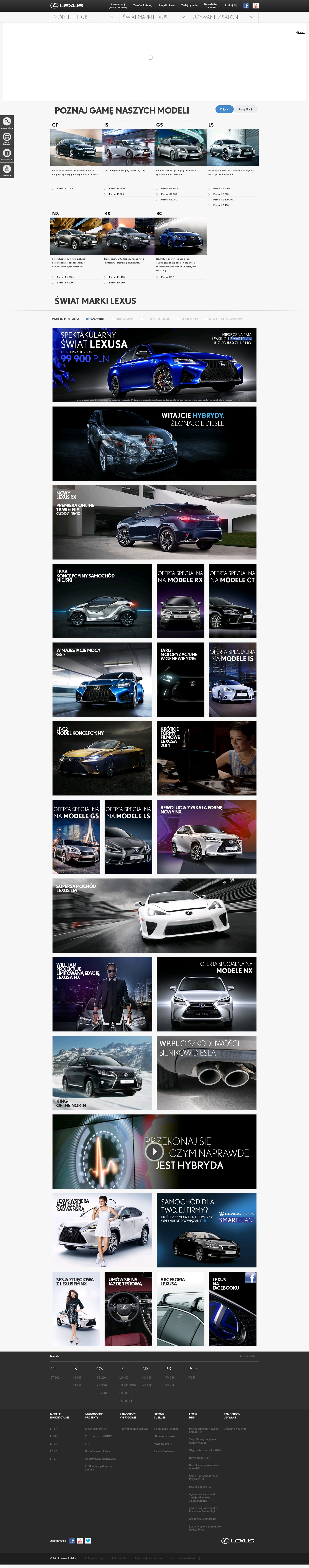Open the Supersamochód Lexus LFA tile
309x1568 pixels.
[x=154, y=915]
